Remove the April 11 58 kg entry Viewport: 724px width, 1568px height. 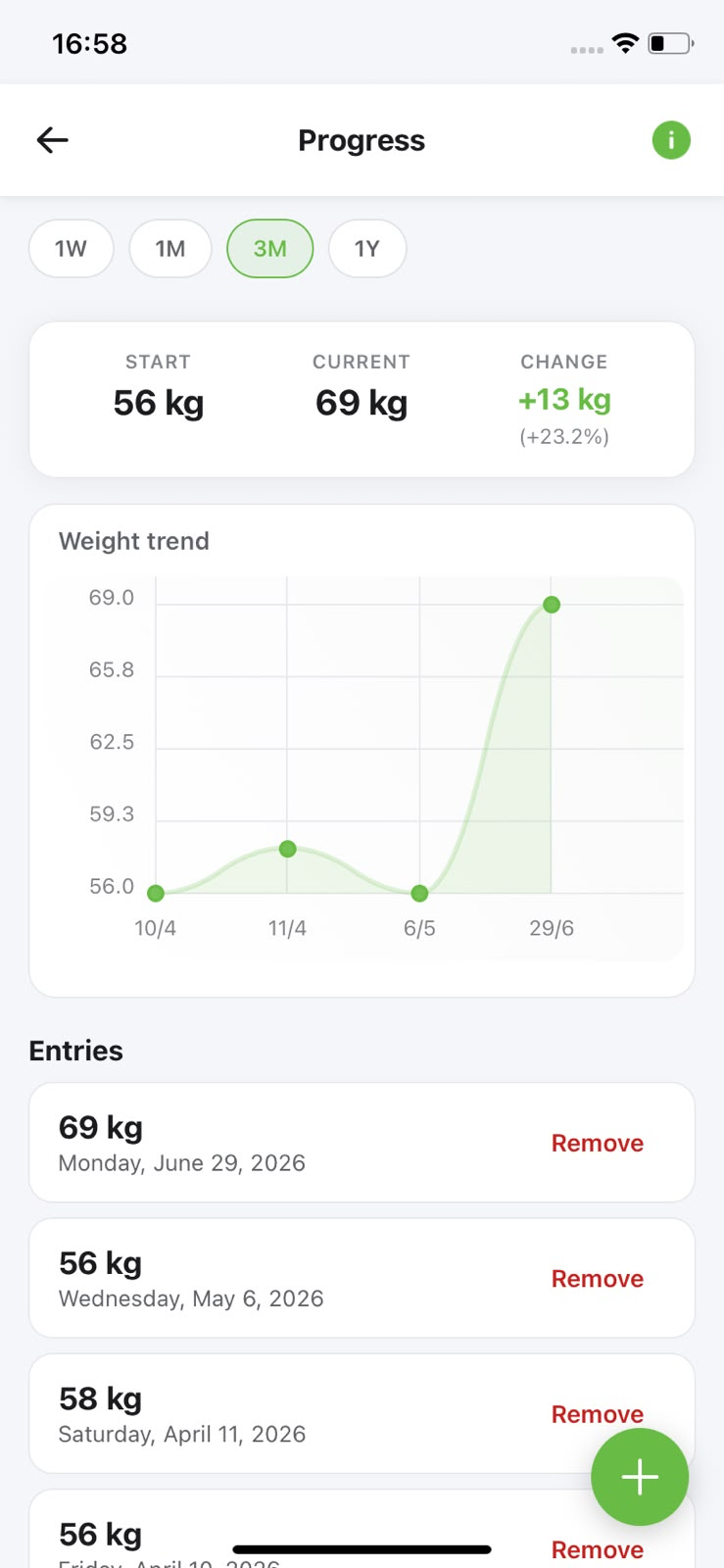point(598,1414)
